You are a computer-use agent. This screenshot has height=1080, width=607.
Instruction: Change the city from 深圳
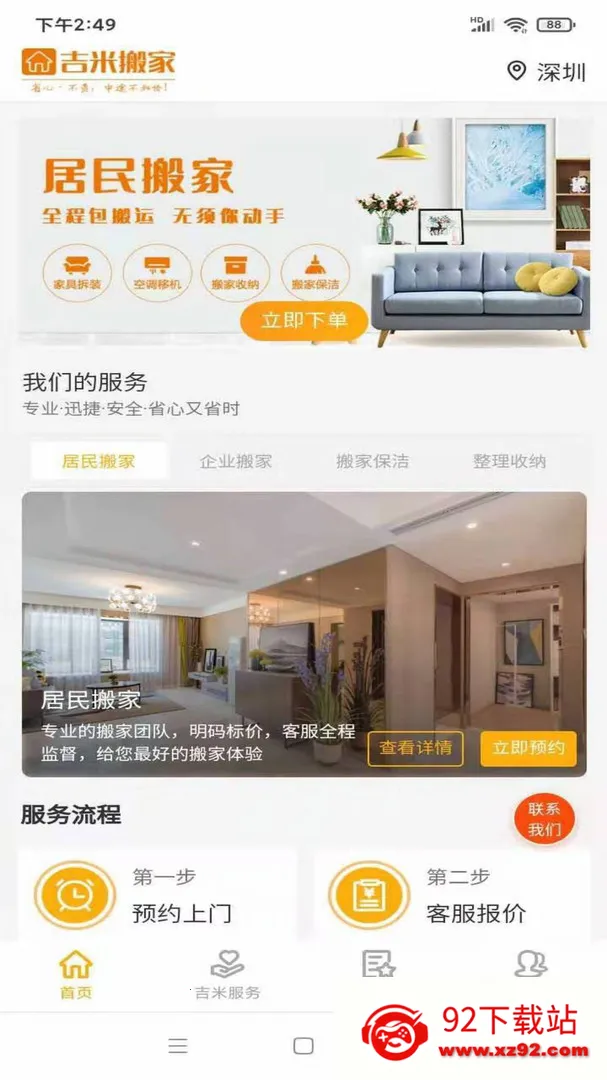tap(546, 72)
